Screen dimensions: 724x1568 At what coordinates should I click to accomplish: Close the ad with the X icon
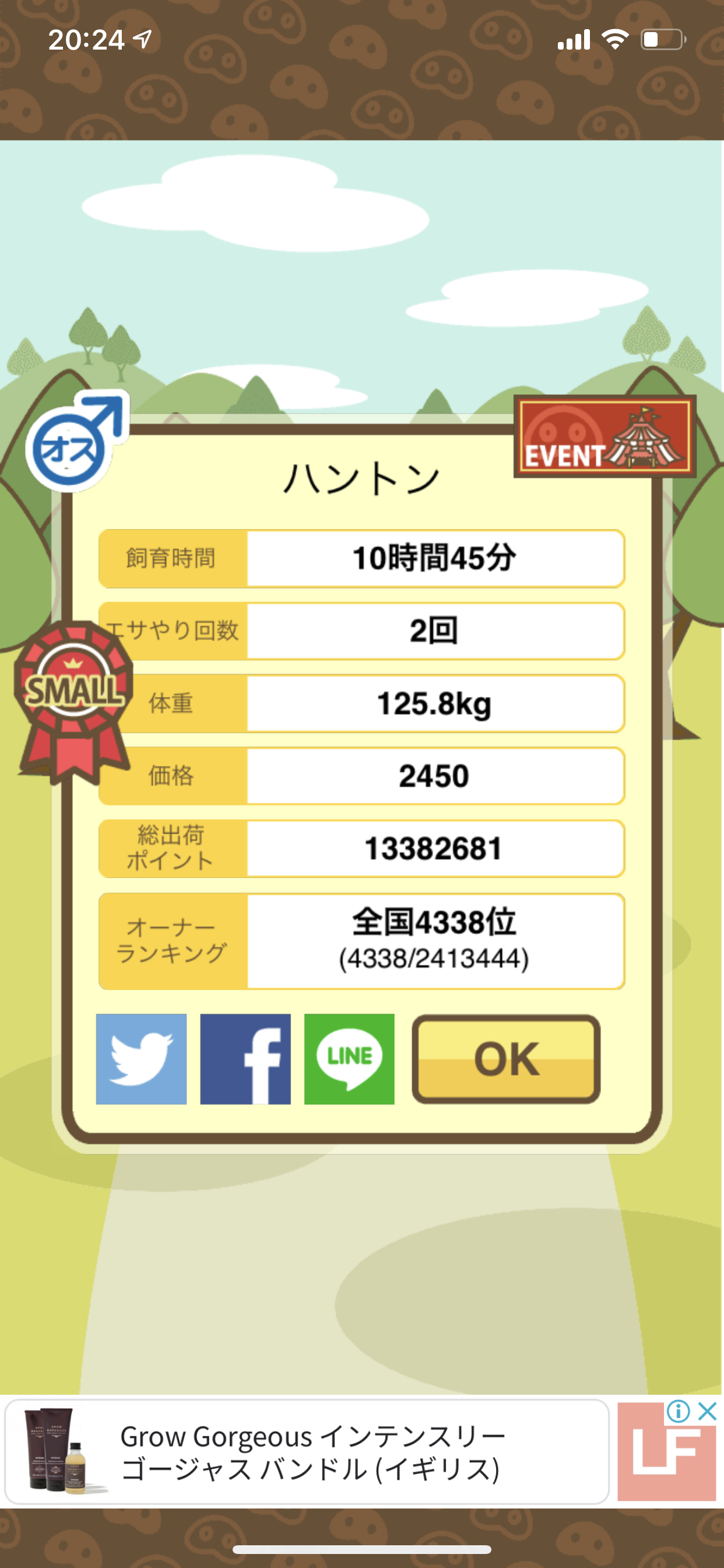pyautogui.click(x=707, y=1411)
